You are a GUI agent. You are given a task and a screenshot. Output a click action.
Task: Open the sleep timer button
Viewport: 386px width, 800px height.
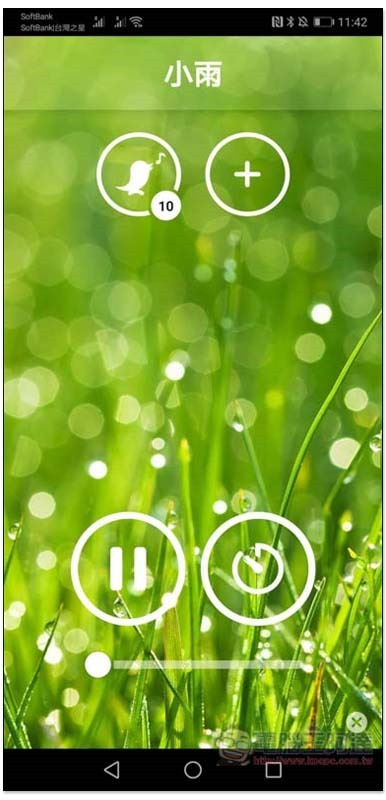point(258,568)
